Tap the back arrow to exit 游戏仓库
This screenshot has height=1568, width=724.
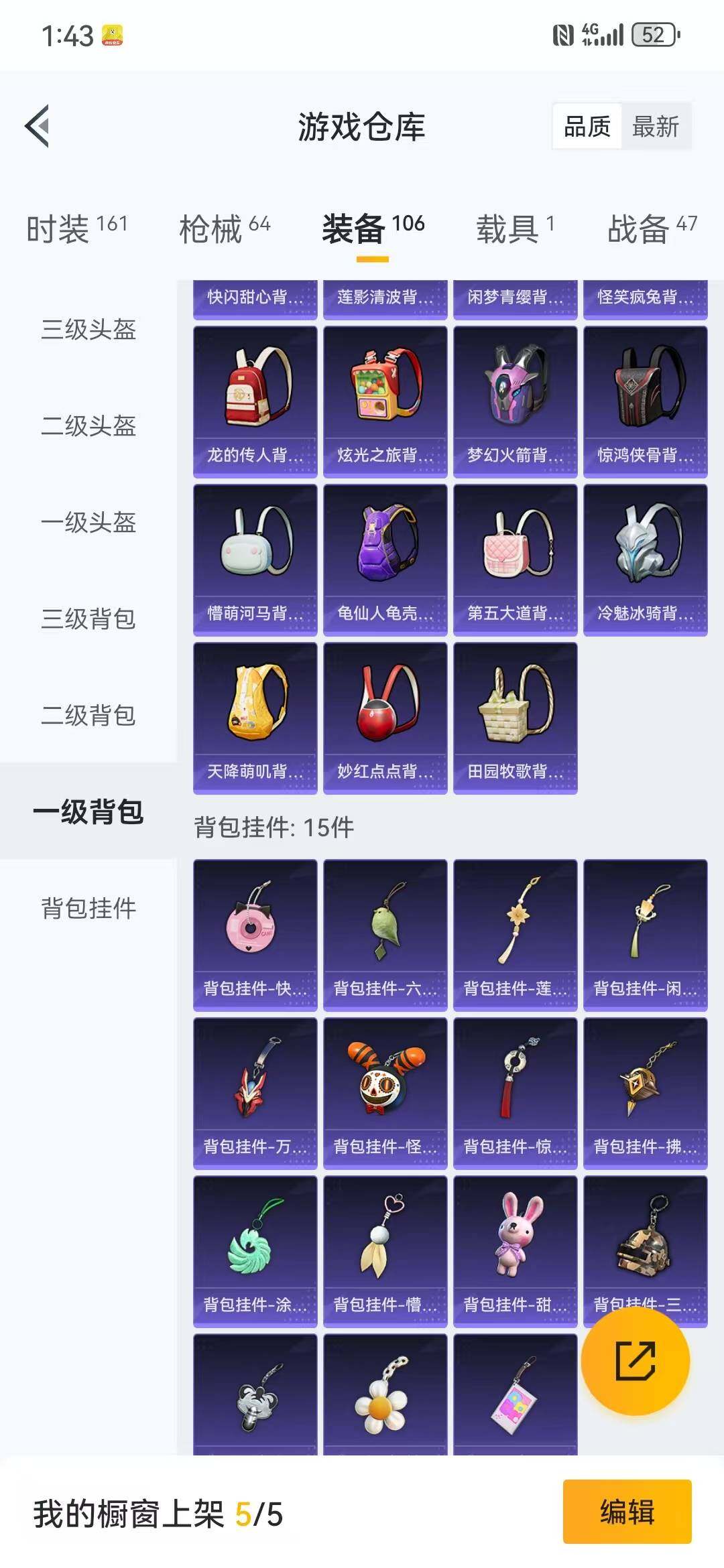pos(38,127)
